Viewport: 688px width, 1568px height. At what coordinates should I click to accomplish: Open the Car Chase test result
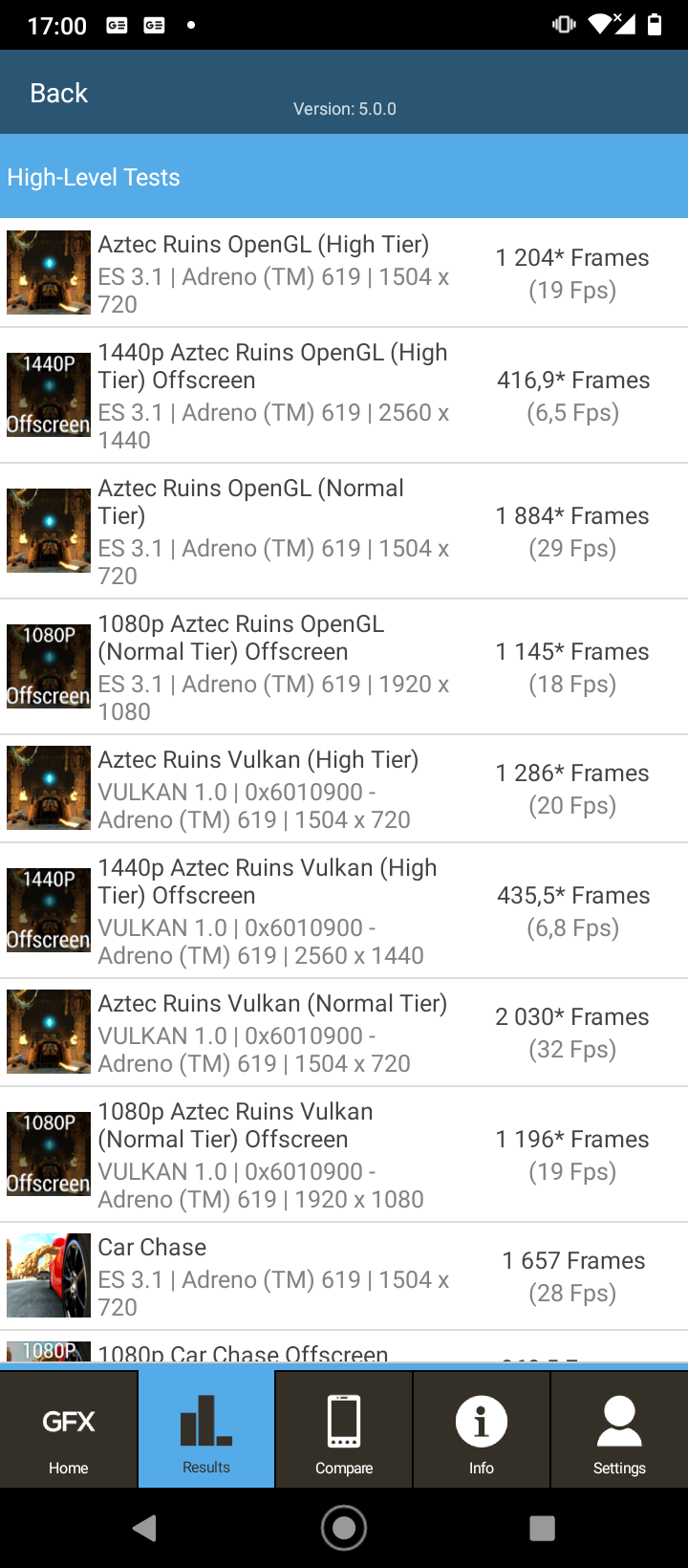click(344, 1276)
